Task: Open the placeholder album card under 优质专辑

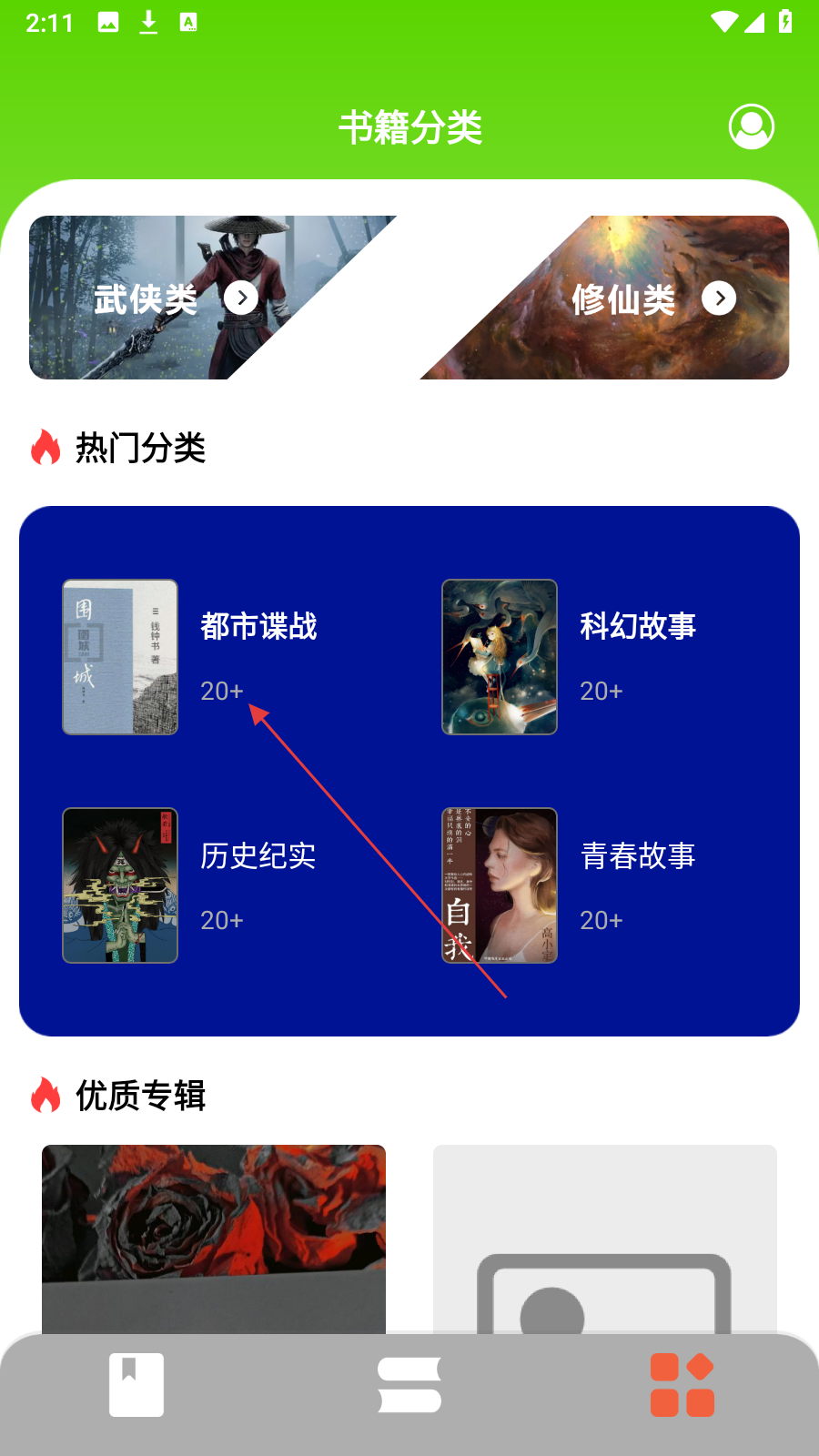Action: pos(605,1238)
